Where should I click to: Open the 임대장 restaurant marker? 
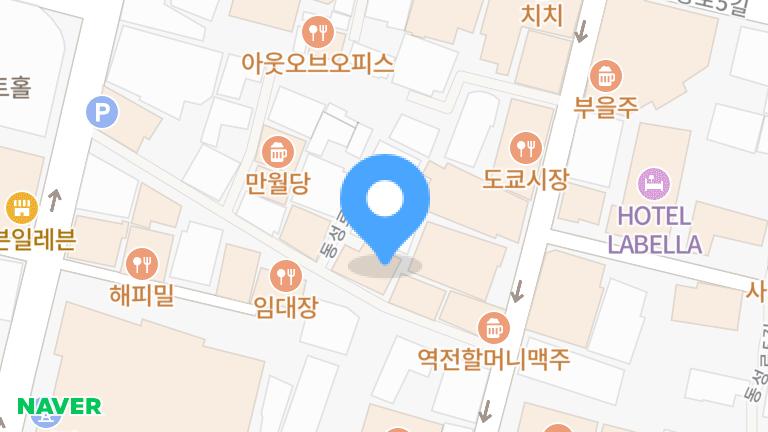coord(286,274)
